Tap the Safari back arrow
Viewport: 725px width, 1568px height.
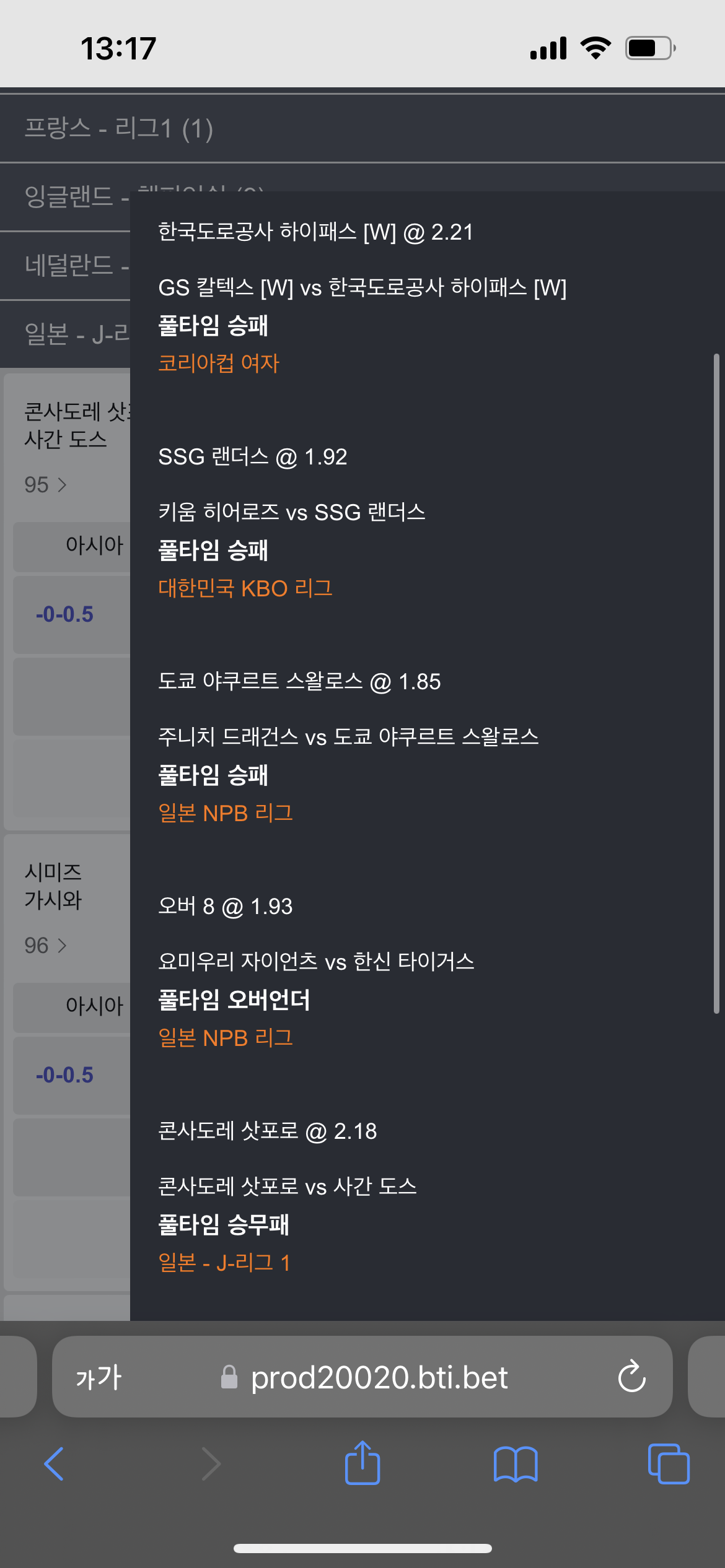54,1464
